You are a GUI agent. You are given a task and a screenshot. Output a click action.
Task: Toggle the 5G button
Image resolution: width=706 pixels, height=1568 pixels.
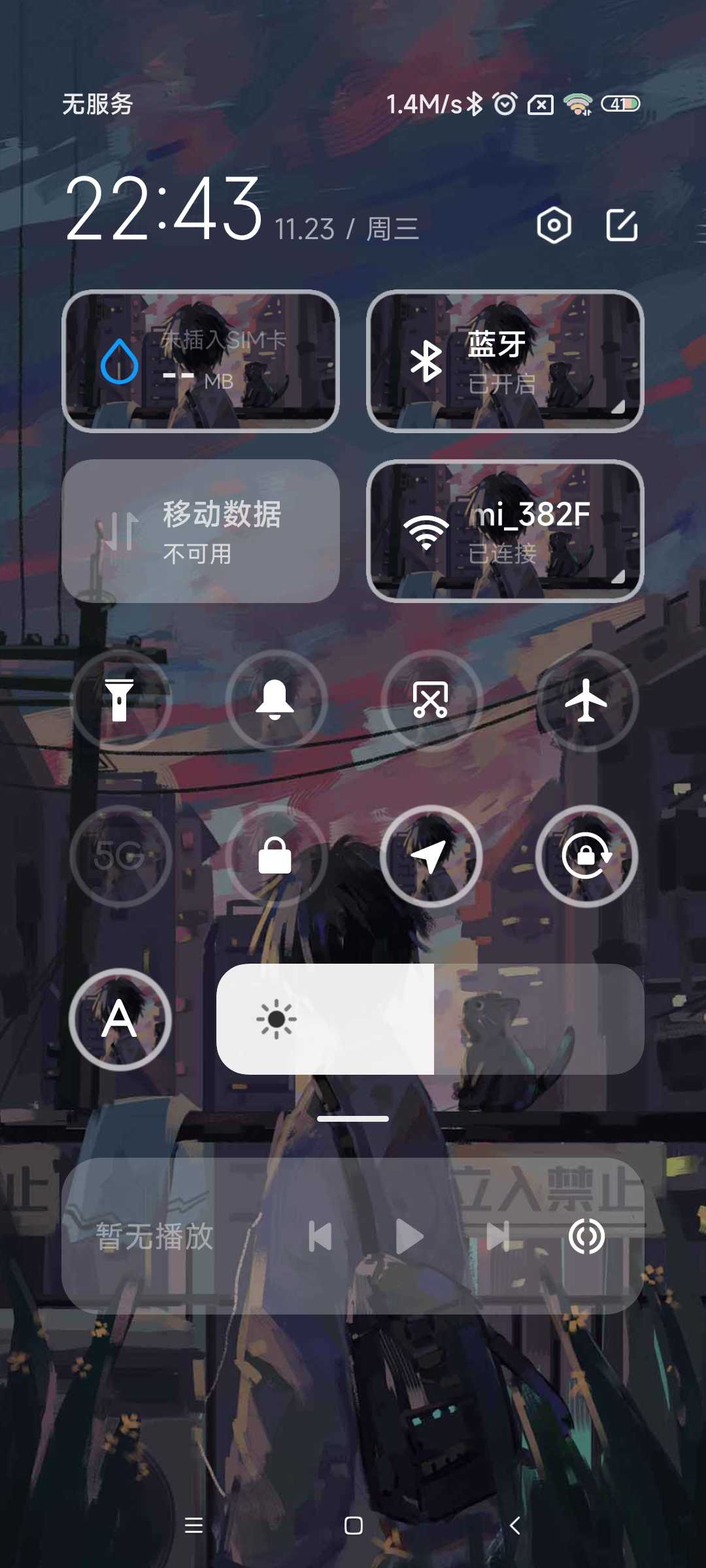120,856
